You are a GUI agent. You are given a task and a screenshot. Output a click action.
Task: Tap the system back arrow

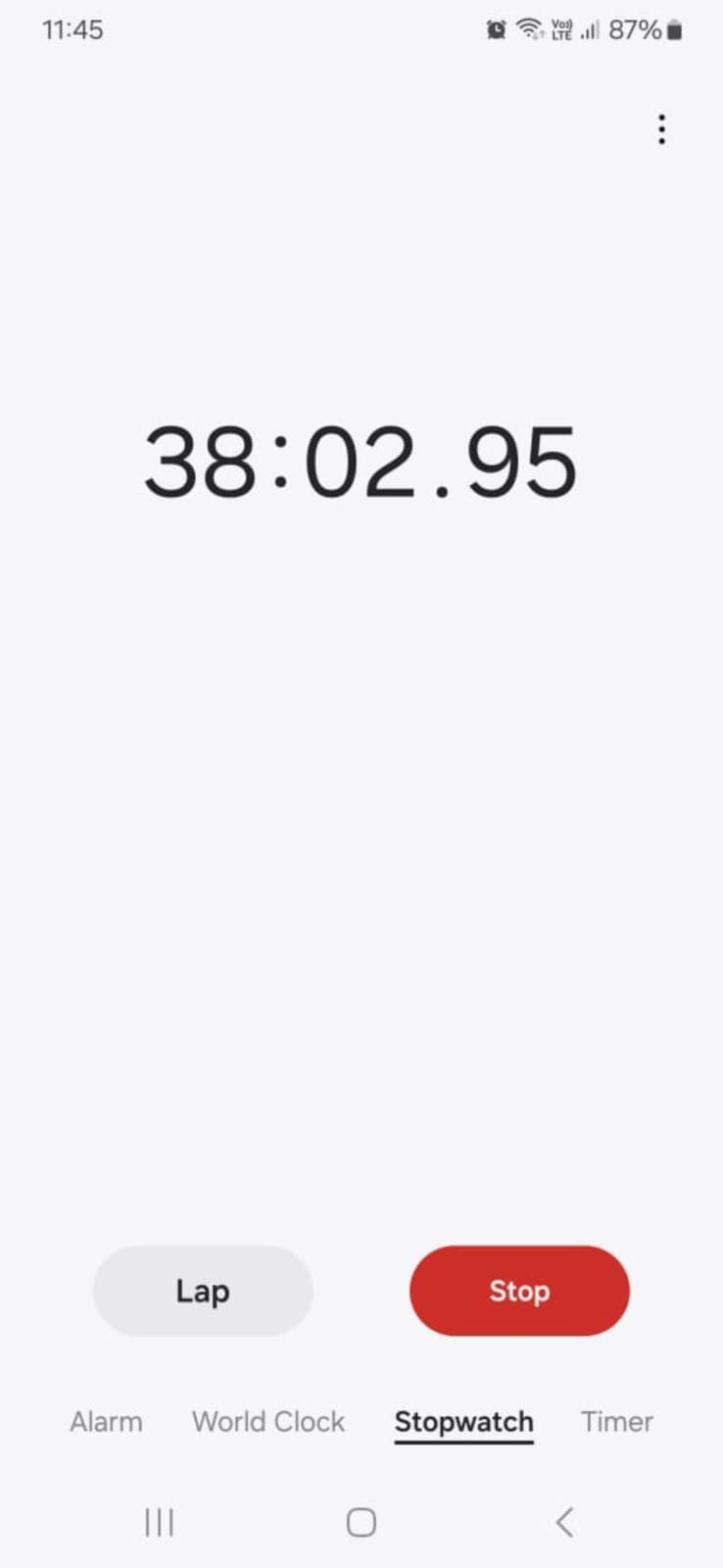click(x=564, y=1522)
